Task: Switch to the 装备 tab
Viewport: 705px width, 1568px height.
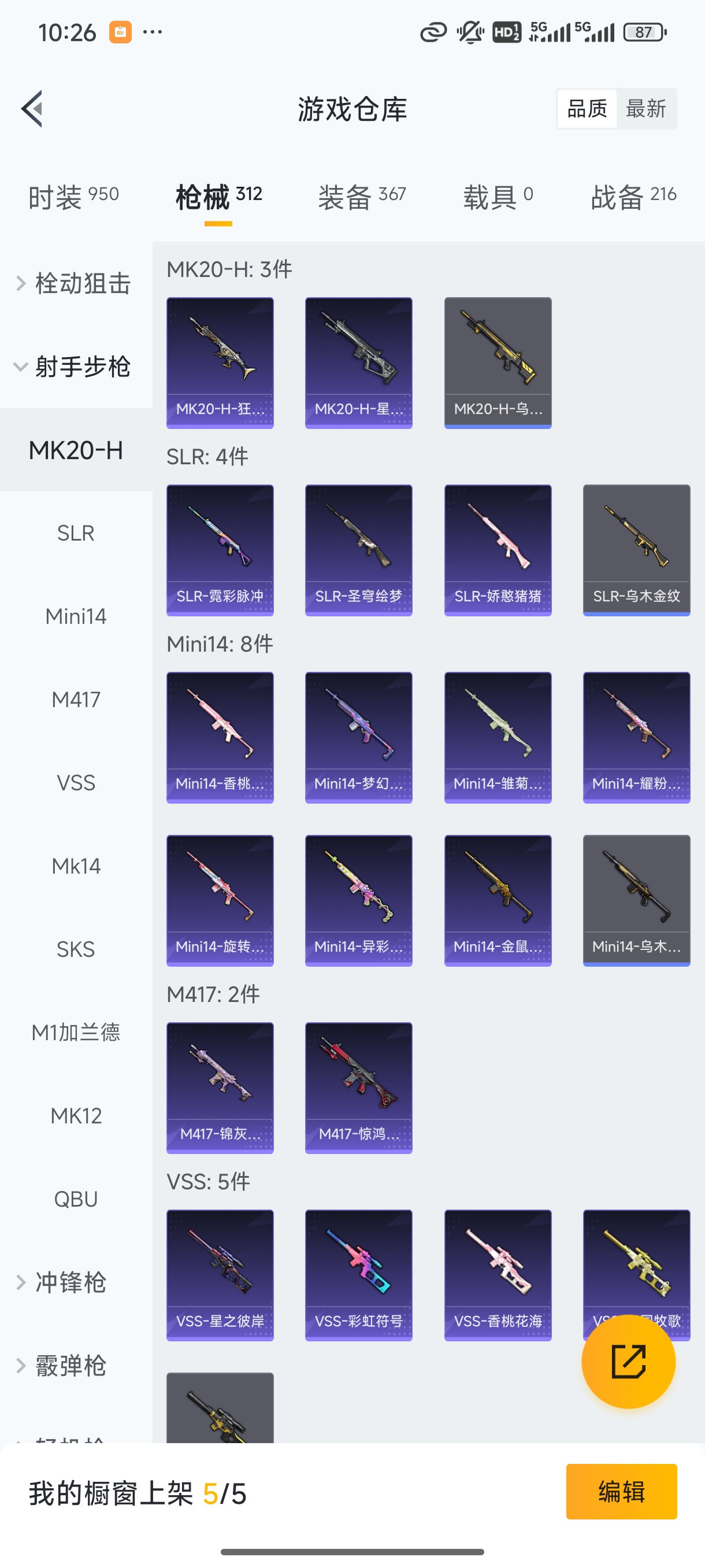Action: (x=361, y=197)
